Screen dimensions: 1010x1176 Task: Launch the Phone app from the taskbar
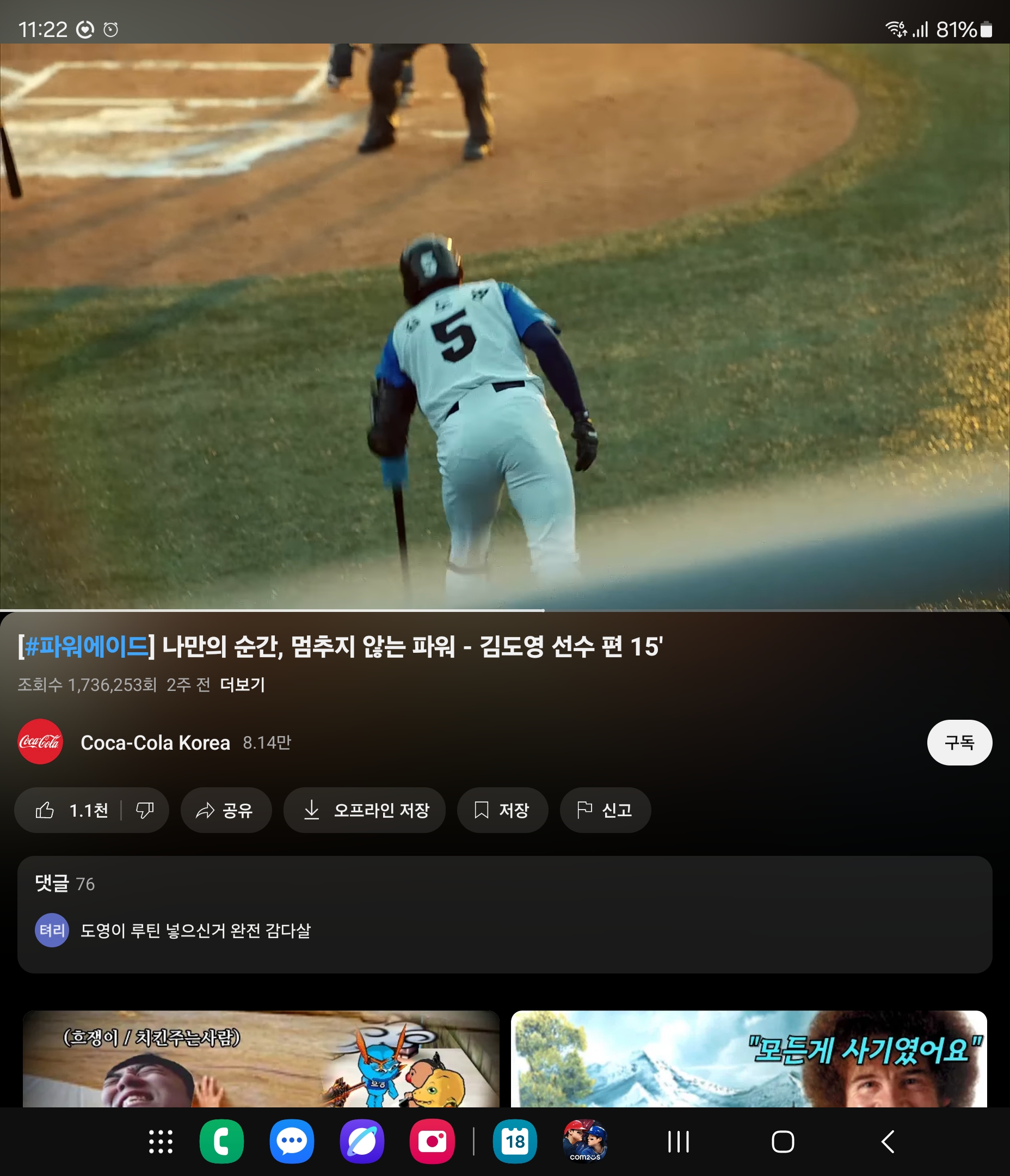coord(221,1141)
